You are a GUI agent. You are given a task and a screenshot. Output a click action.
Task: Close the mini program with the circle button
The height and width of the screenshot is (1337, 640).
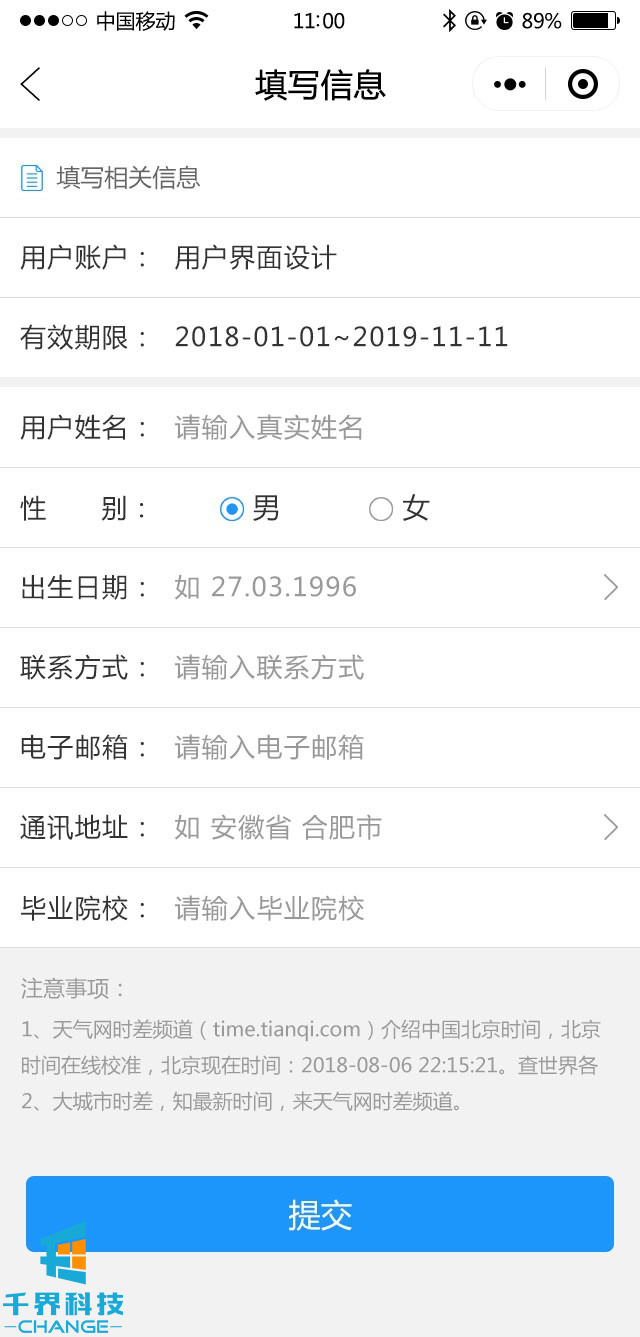582,84
